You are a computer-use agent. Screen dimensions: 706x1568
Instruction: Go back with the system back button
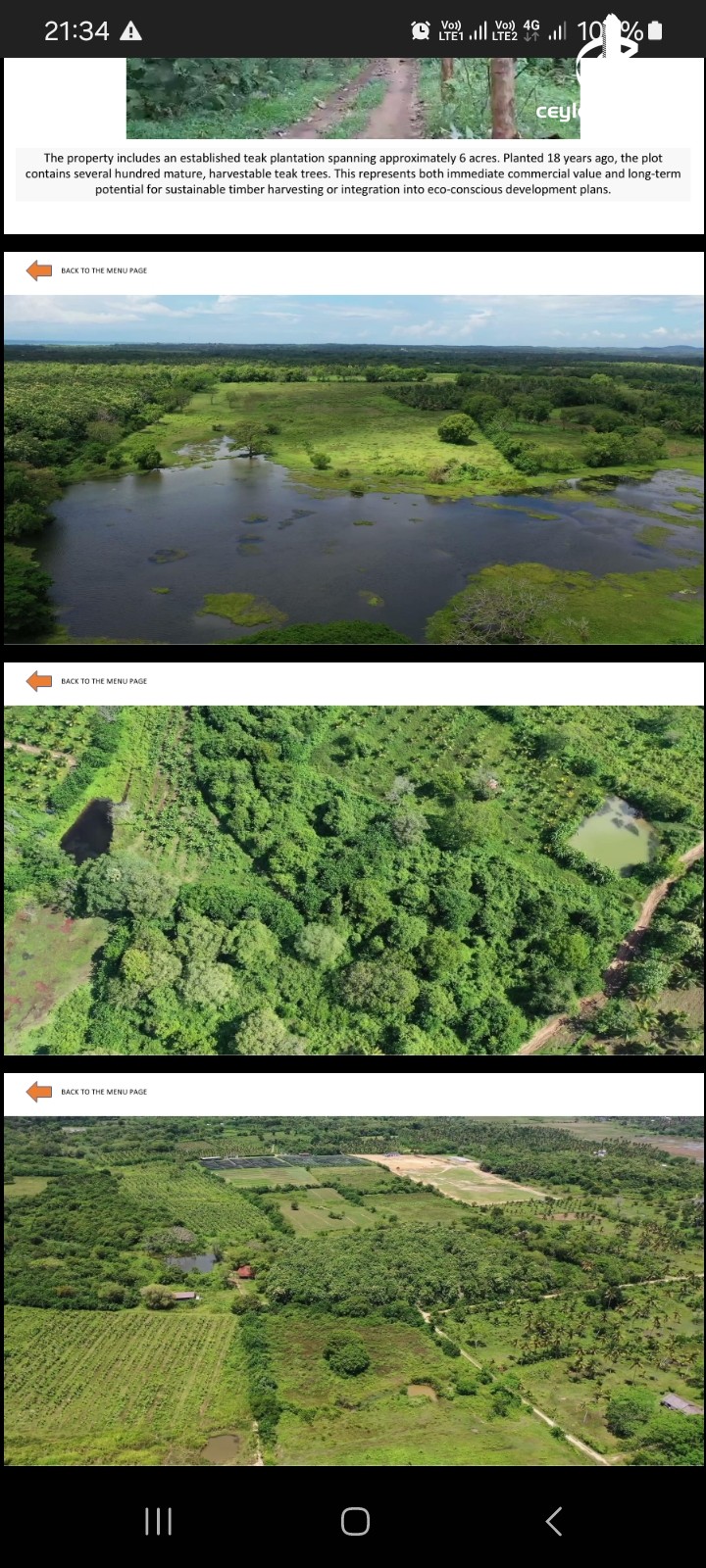553,1521
